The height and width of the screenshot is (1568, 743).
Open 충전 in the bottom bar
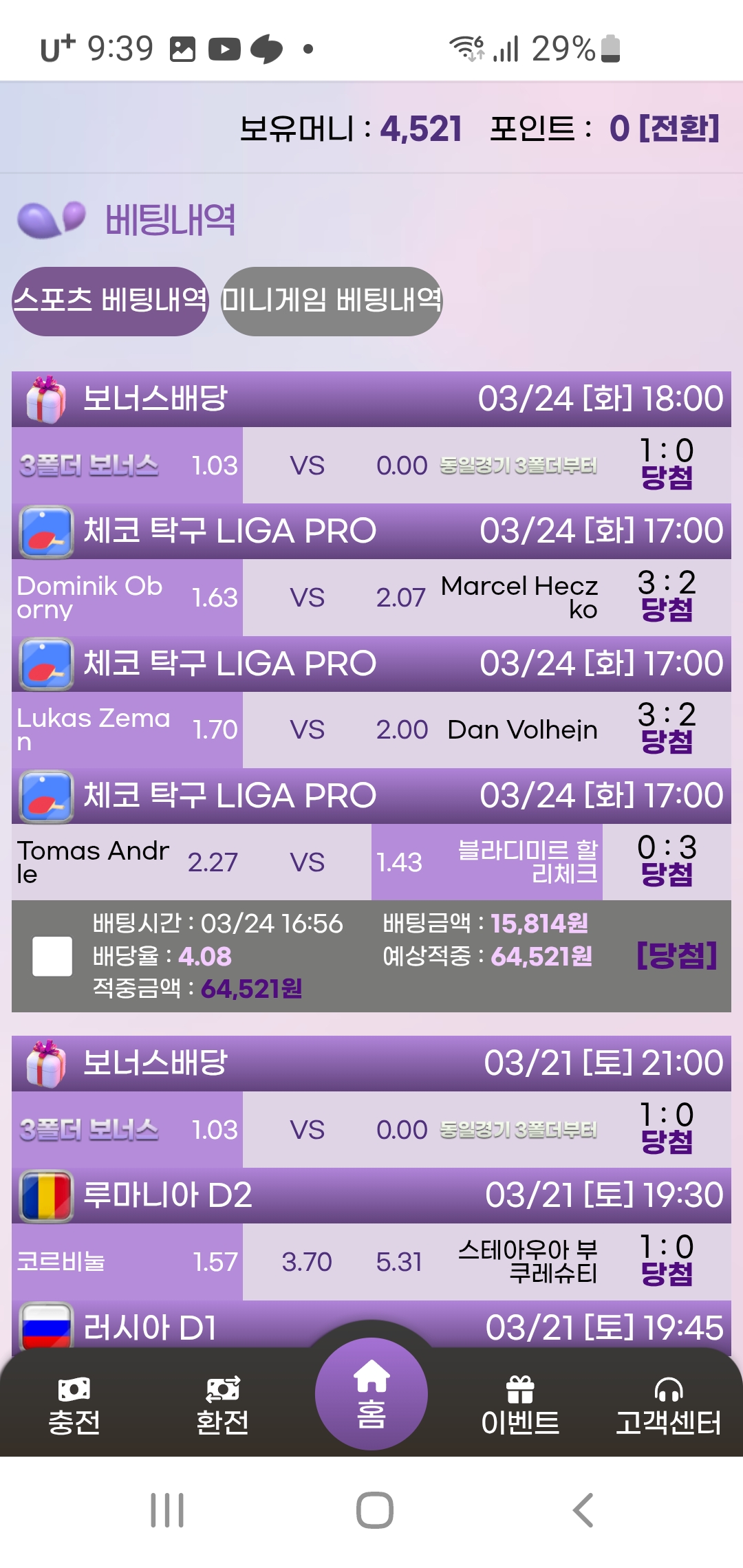point(74,1406)
